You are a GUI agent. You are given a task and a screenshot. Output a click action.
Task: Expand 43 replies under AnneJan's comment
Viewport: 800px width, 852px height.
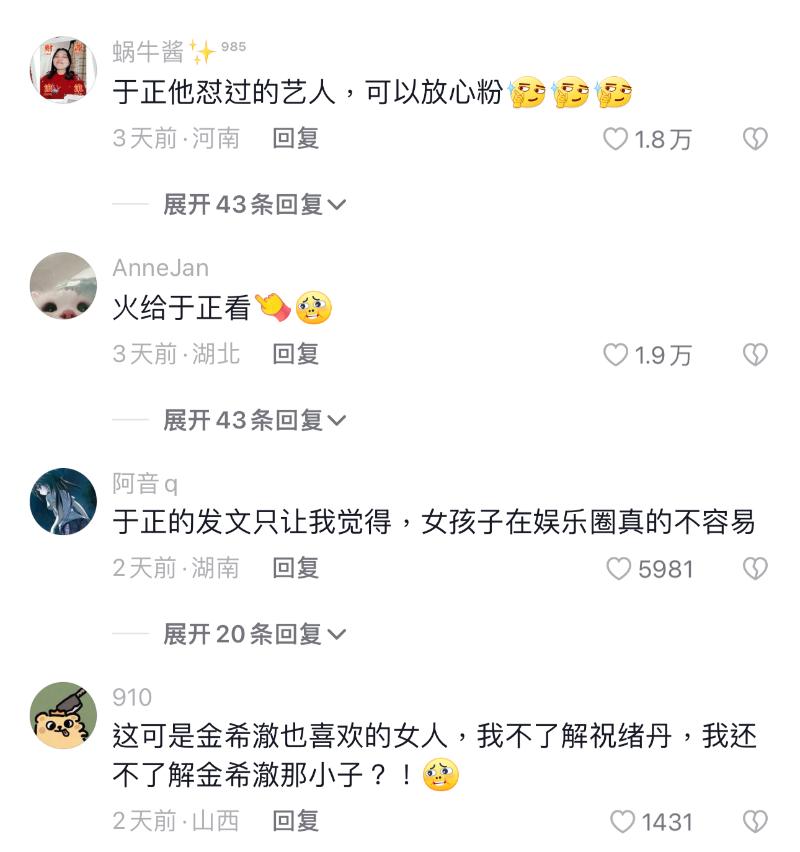pyautogui.click(x=254, y=420)
